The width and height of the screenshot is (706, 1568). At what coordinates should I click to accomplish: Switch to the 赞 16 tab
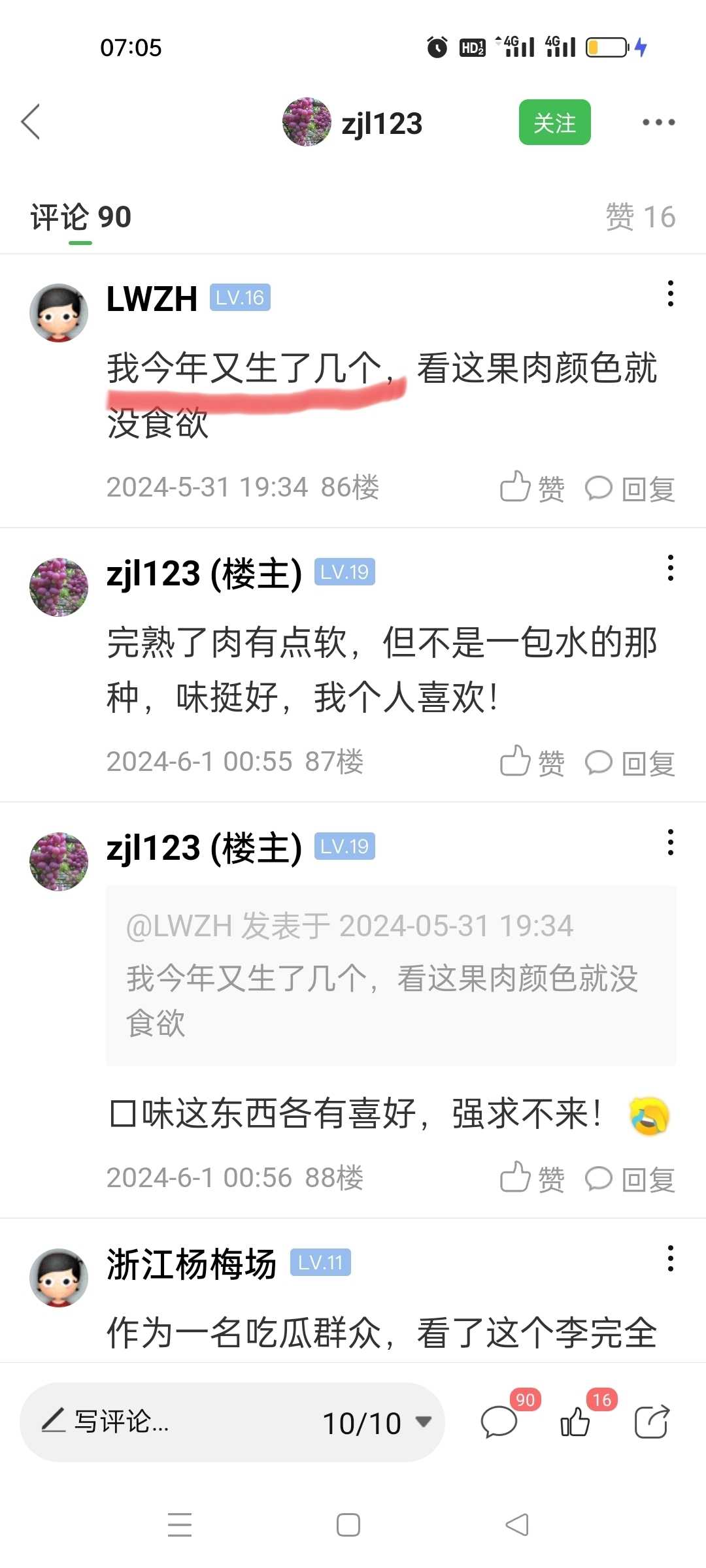640,217
